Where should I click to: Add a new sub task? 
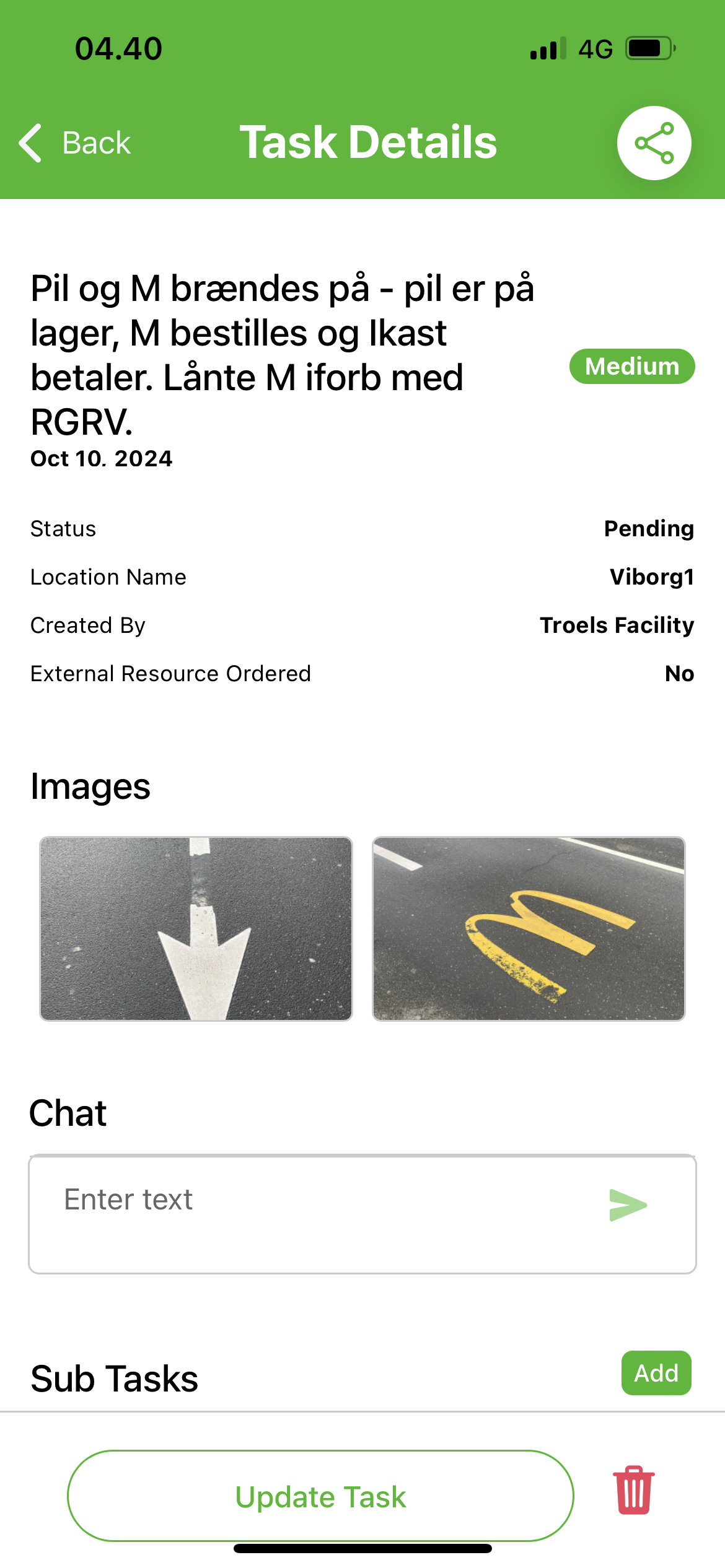(x=656, y=1373)
